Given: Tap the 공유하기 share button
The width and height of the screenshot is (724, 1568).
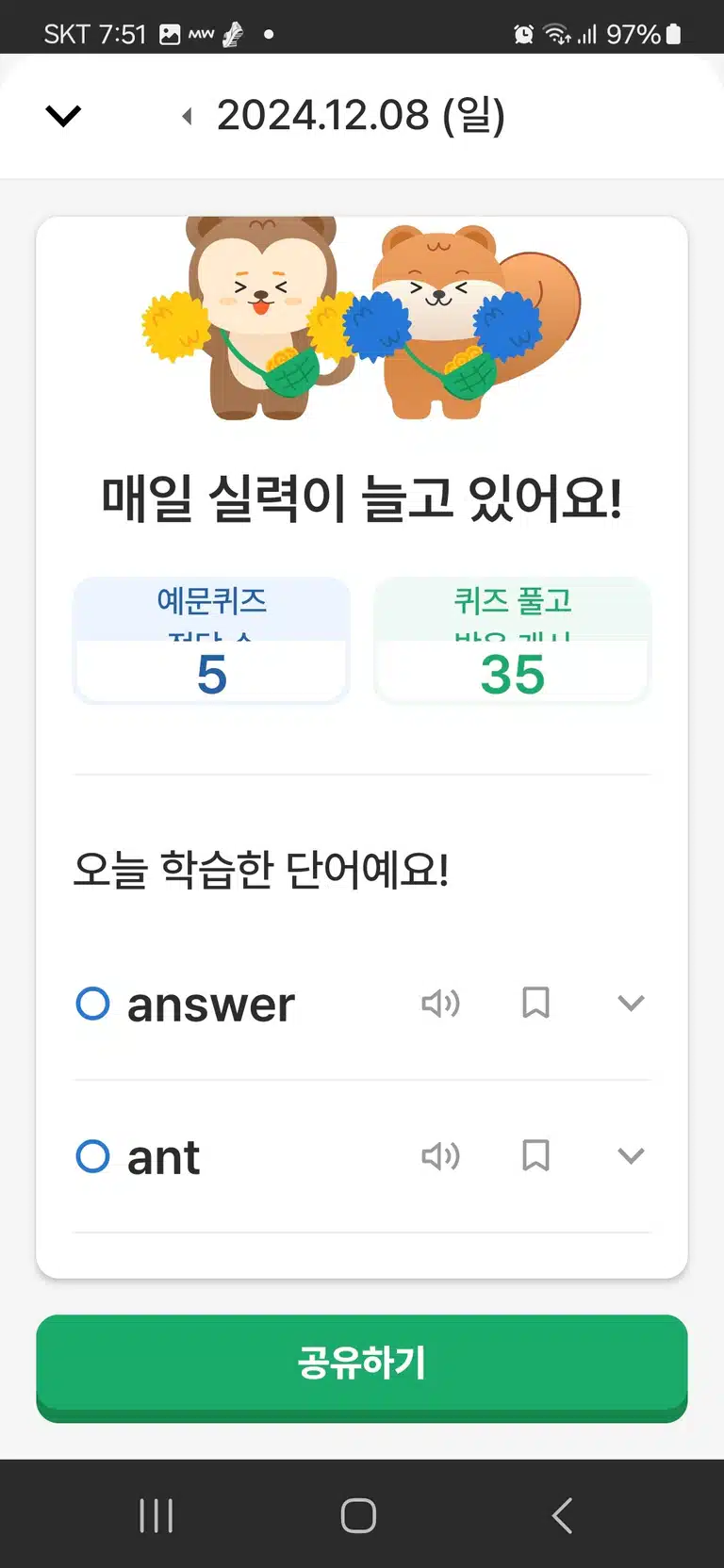Looking at the screenshot, I should (x=362, y=1367).
